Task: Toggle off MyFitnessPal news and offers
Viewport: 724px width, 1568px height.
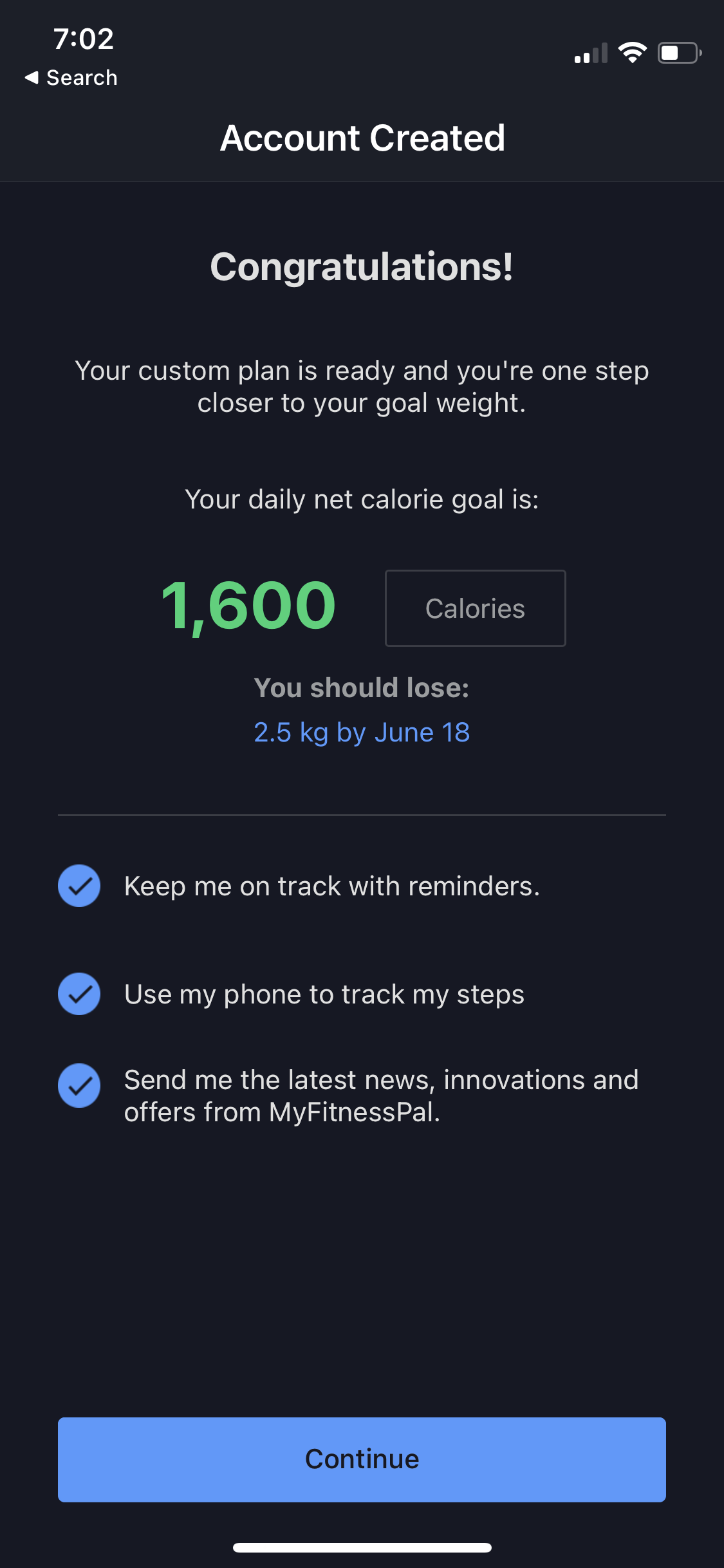Action: [79, 1087]
